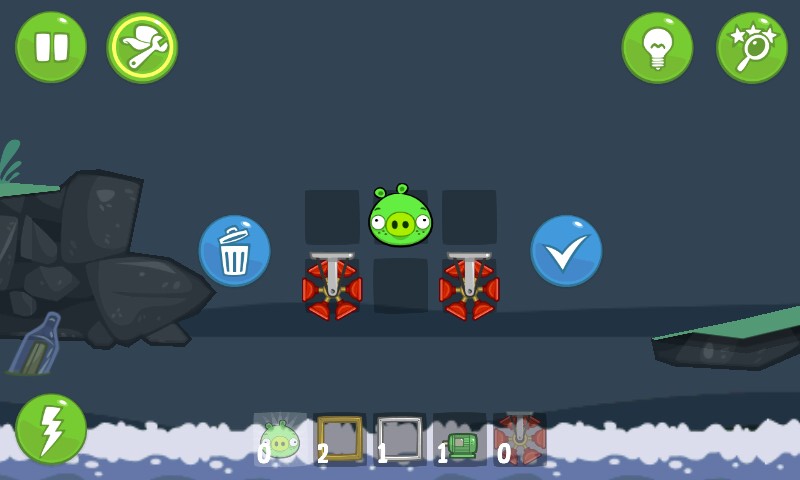
Task: Confirm the build with the checkmark
Action: [566, 251]
